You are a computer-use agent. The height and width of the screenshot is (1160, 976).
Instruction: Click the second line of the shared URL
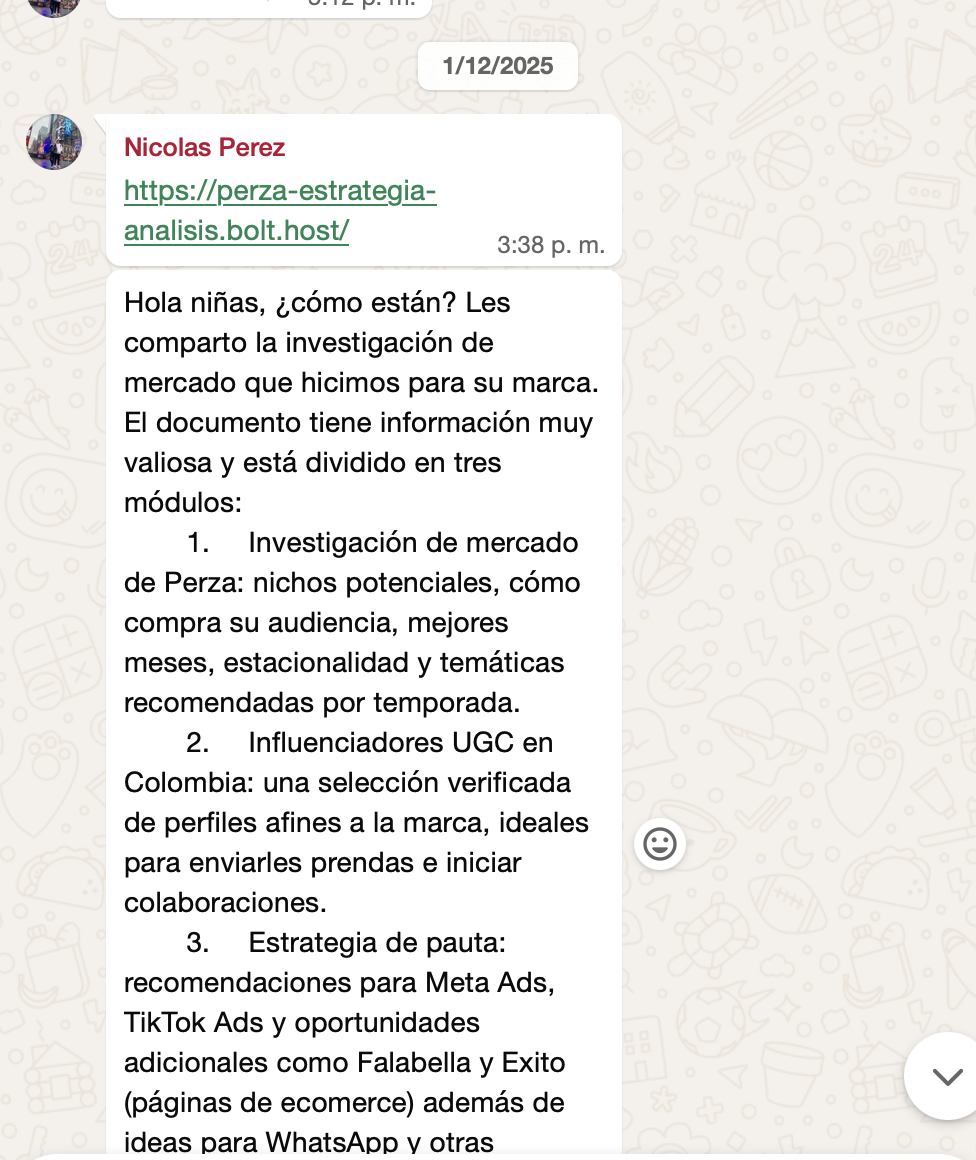(x=237, y=232)
